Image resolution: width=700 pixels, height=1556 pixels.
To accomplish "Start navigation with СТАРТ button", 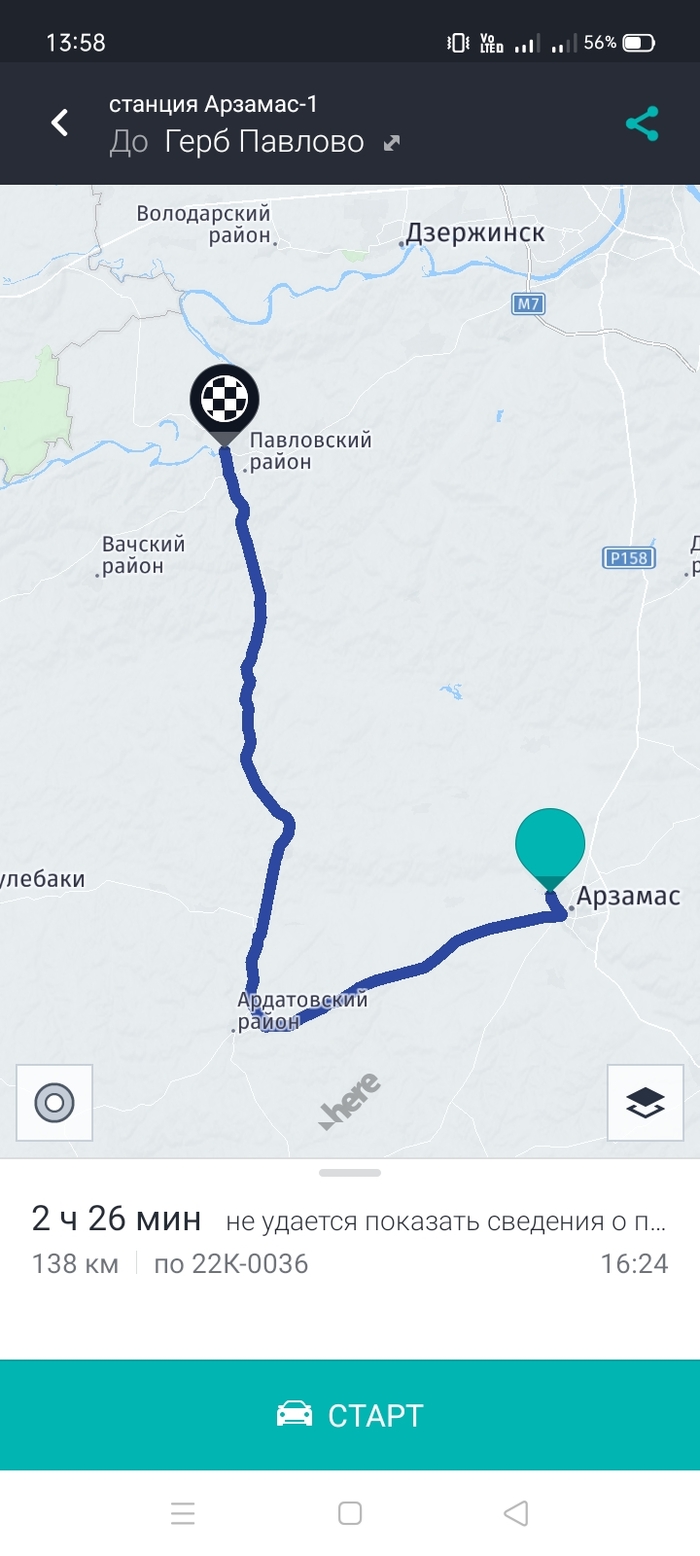I will (350, 1415).
